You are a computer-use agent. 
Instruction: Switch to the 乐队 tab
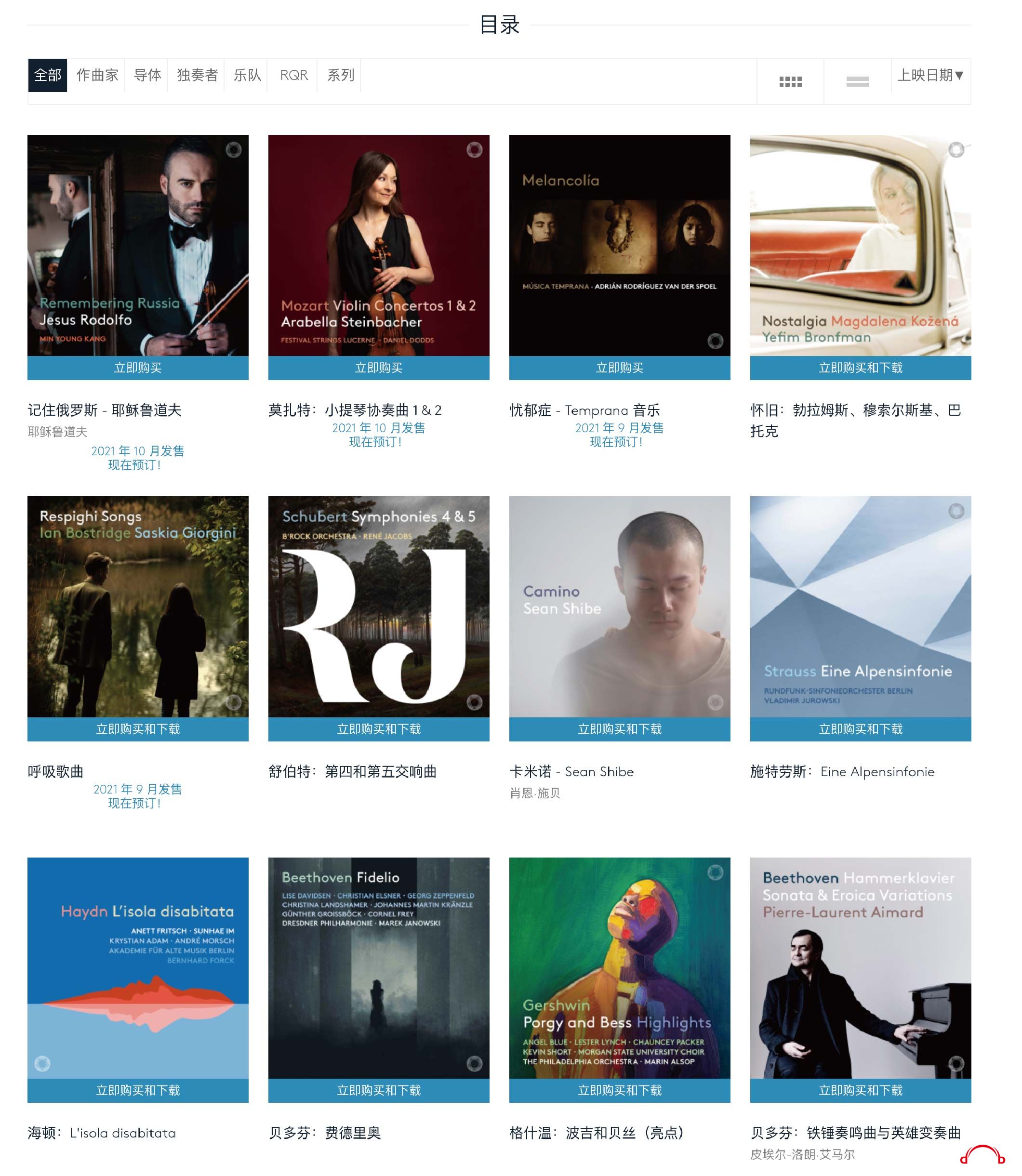[x=247, y=75]
